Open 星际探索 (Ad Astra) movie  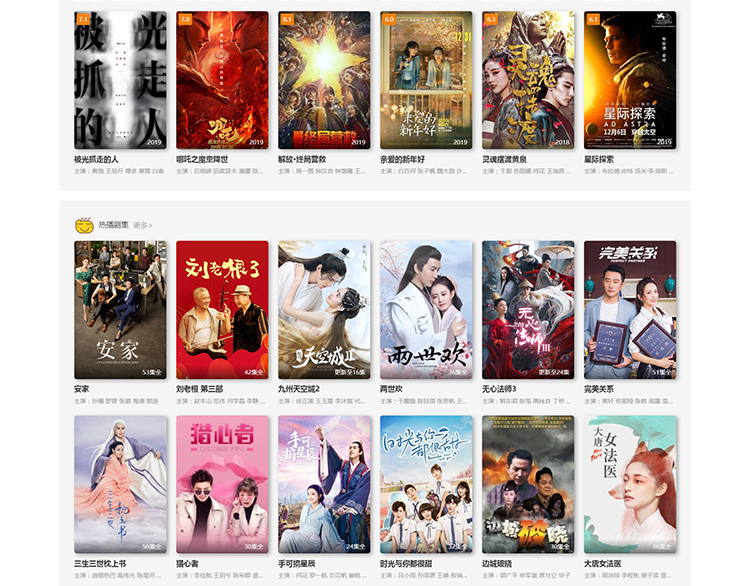[630, 80]
